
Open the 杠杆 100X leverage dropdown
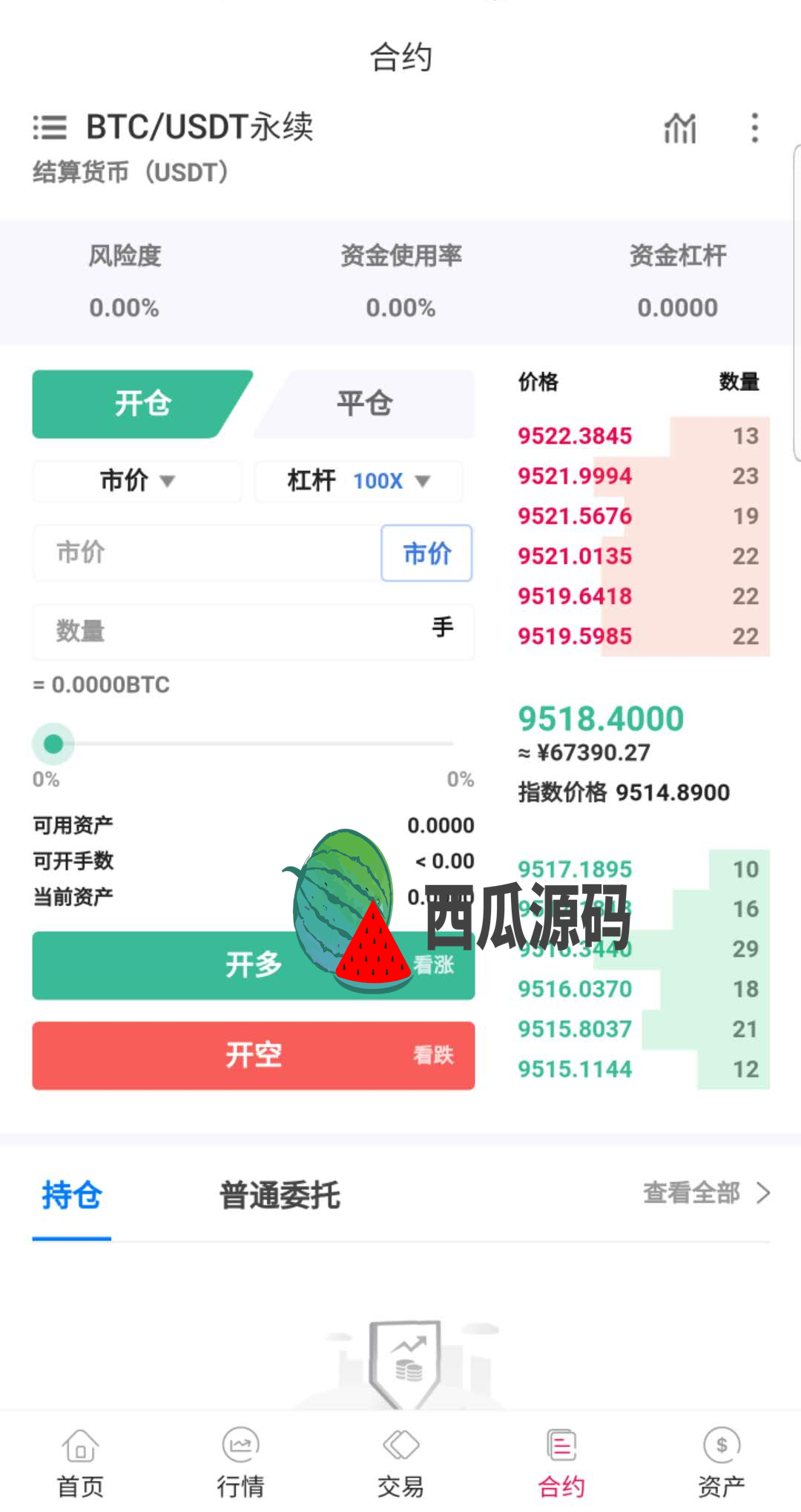[359, 481]
